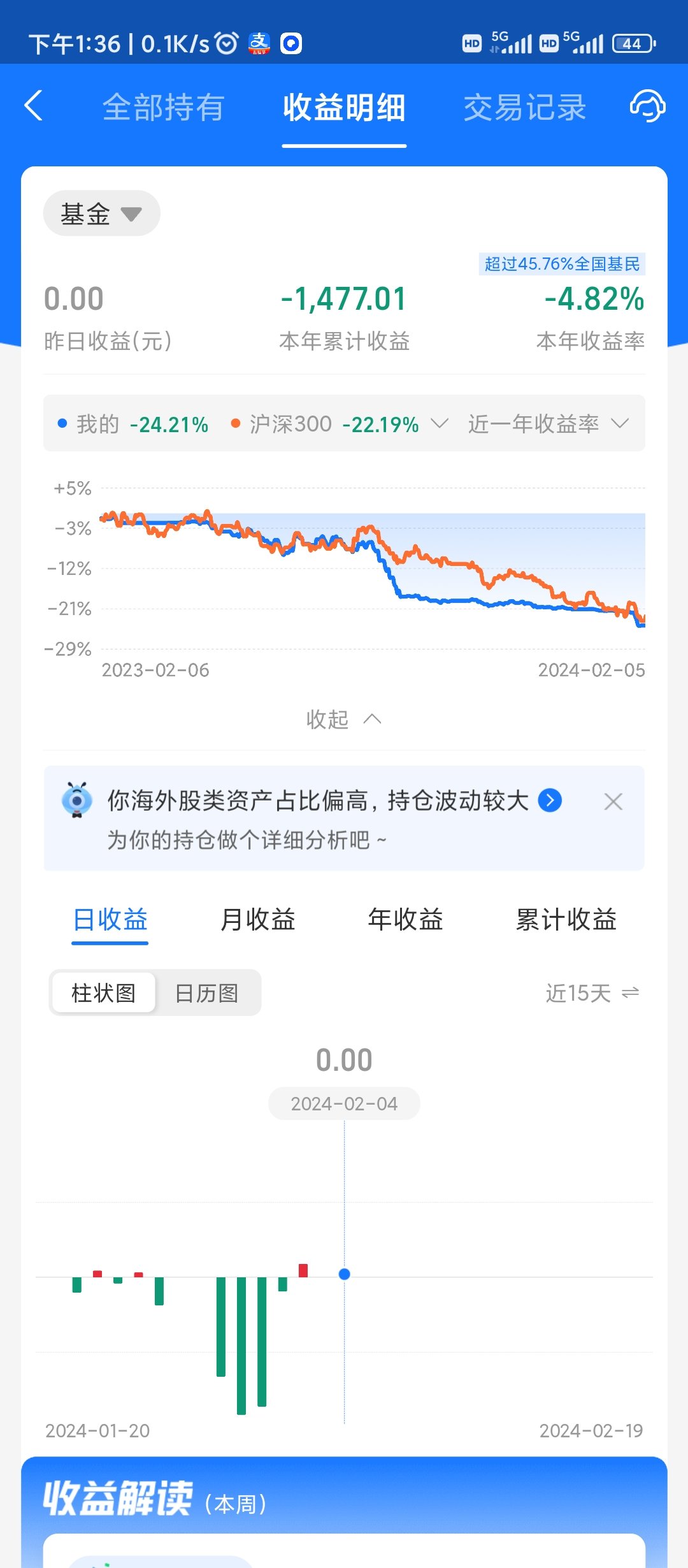
Task: Show 月收益 monthly earnings
Action: (257, 920)
